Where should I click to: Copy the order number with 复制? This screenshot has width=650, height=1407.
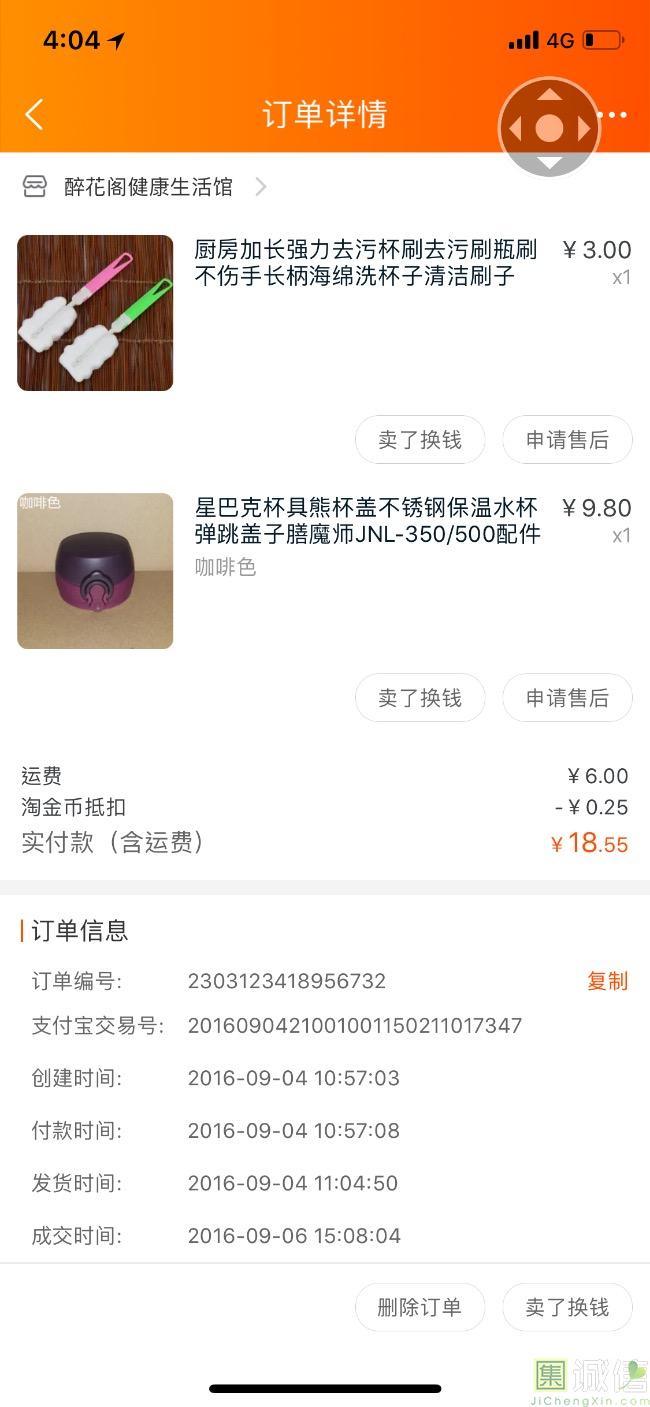[607, 981]
